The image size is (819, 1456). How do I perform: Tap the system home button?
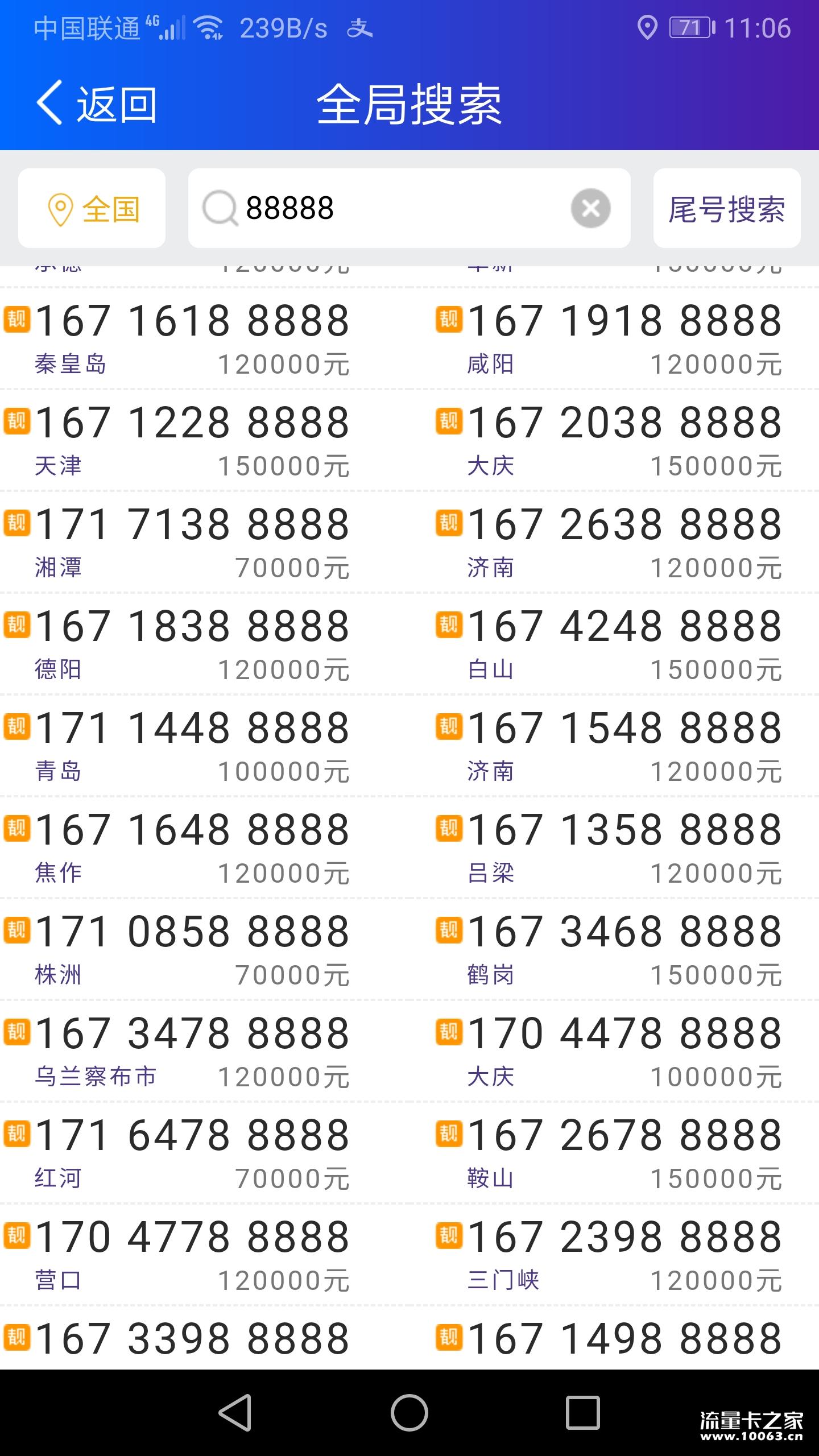409,1413
